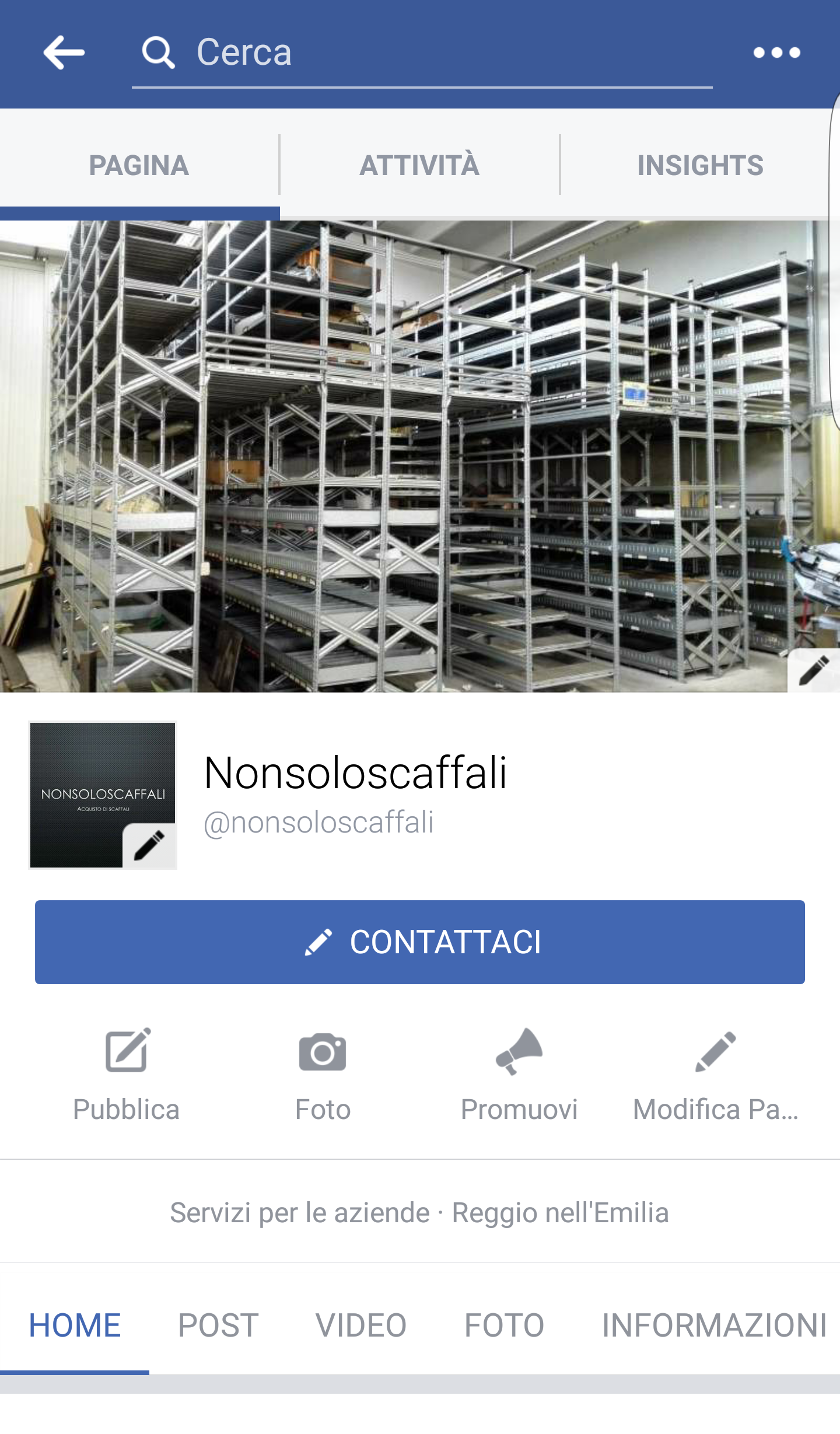Tap the Contattaci button
Viewport: 840px width, 1434px height.
pos(420,942)
